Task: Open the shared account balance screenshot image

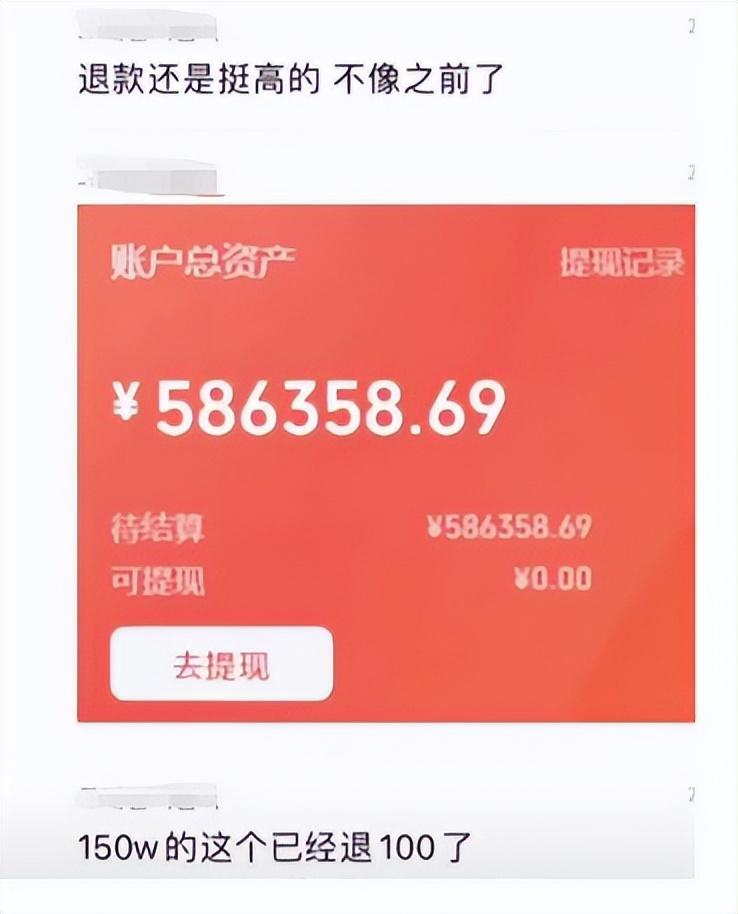Action: (385, 462)
